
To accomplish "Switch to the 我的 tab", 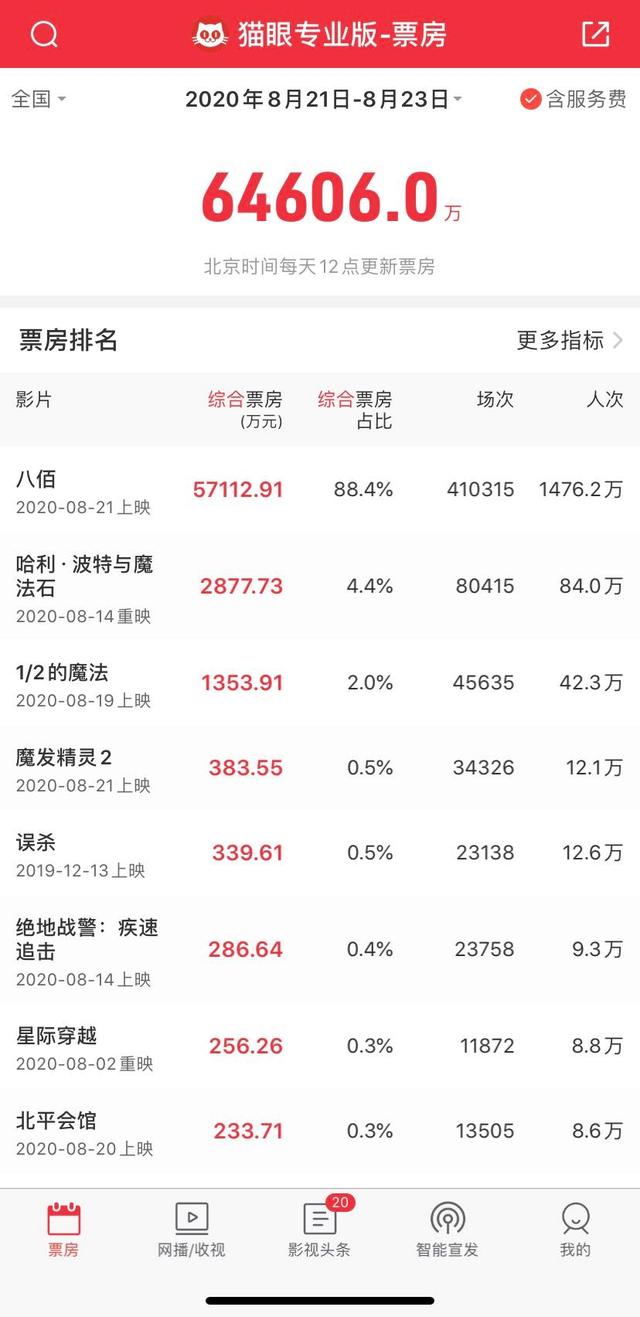I will coord(576,1230).
